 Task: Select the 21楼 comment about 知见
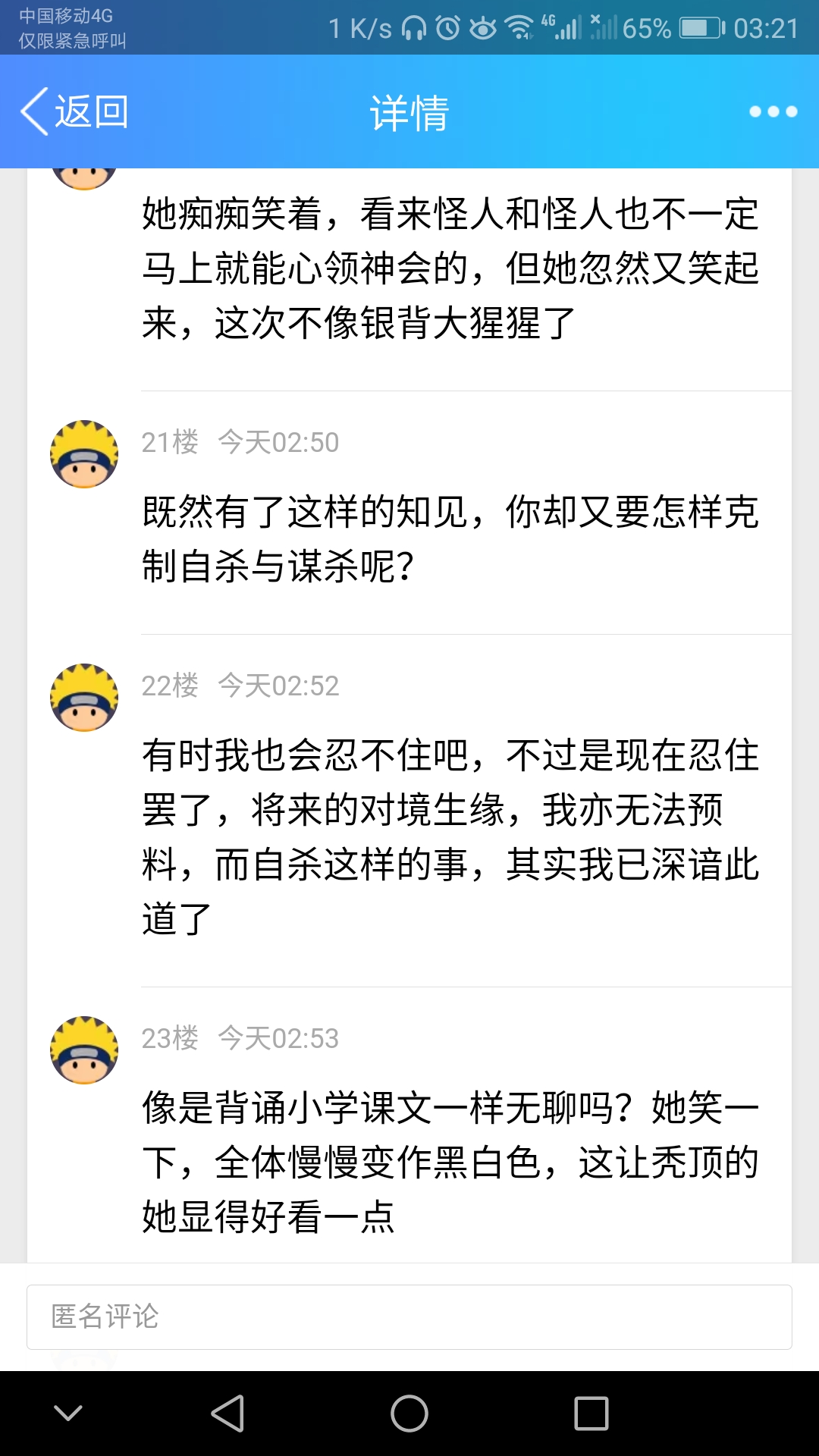450,538
